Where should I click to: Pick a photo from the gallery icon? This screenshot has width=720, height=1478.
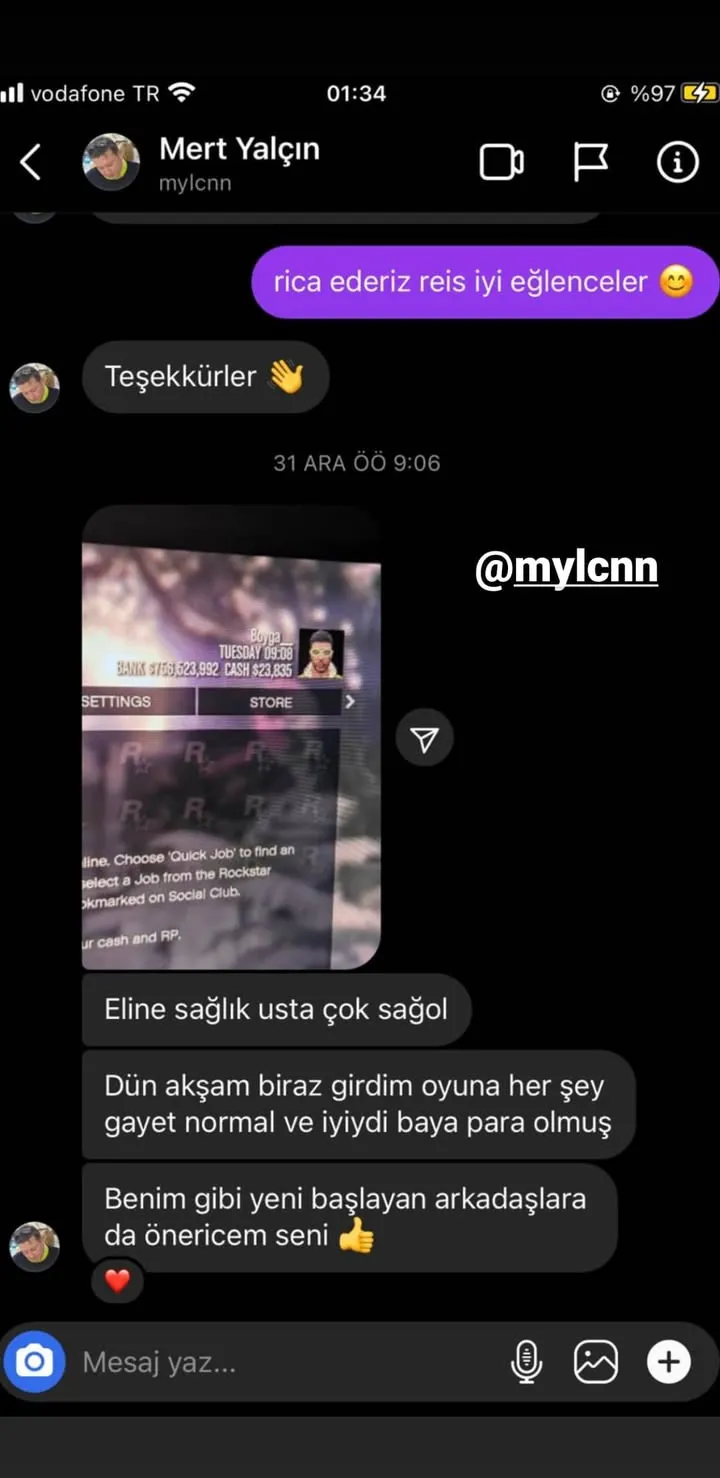pos(595,1362)
